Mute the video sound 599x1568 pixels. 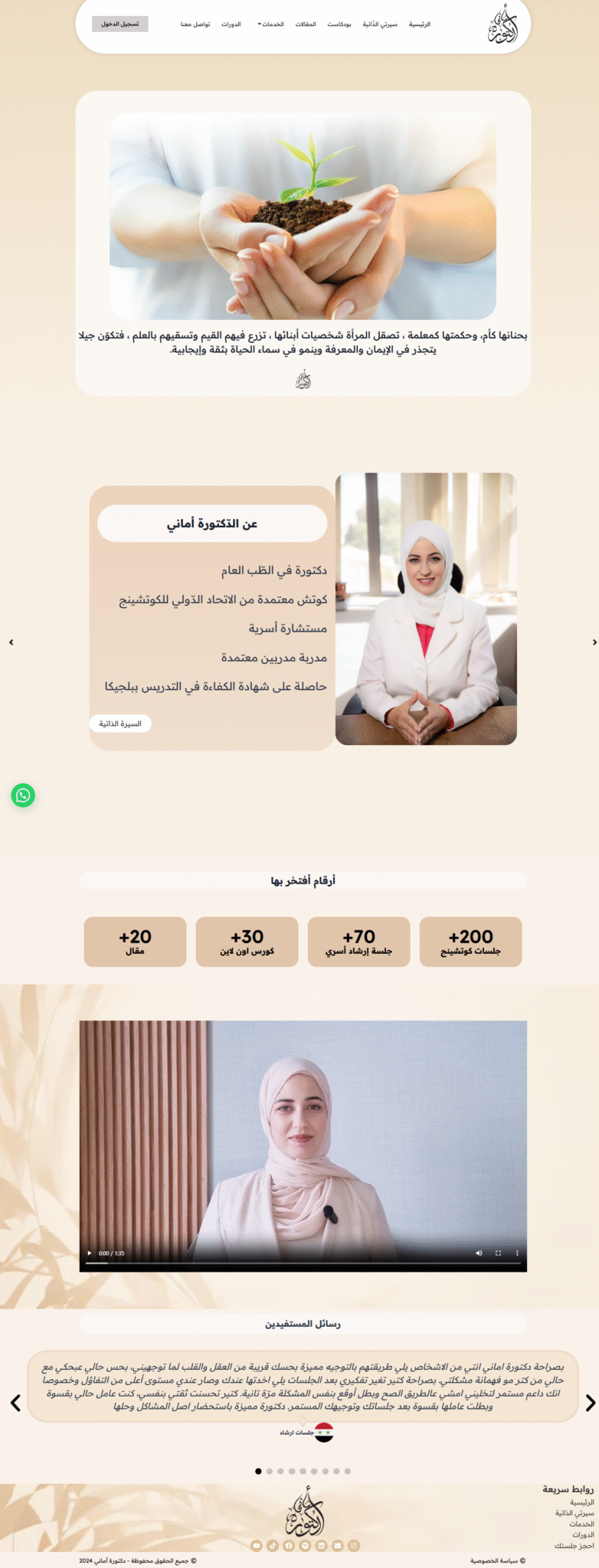pyautogui.click(x=479, y=1253)
